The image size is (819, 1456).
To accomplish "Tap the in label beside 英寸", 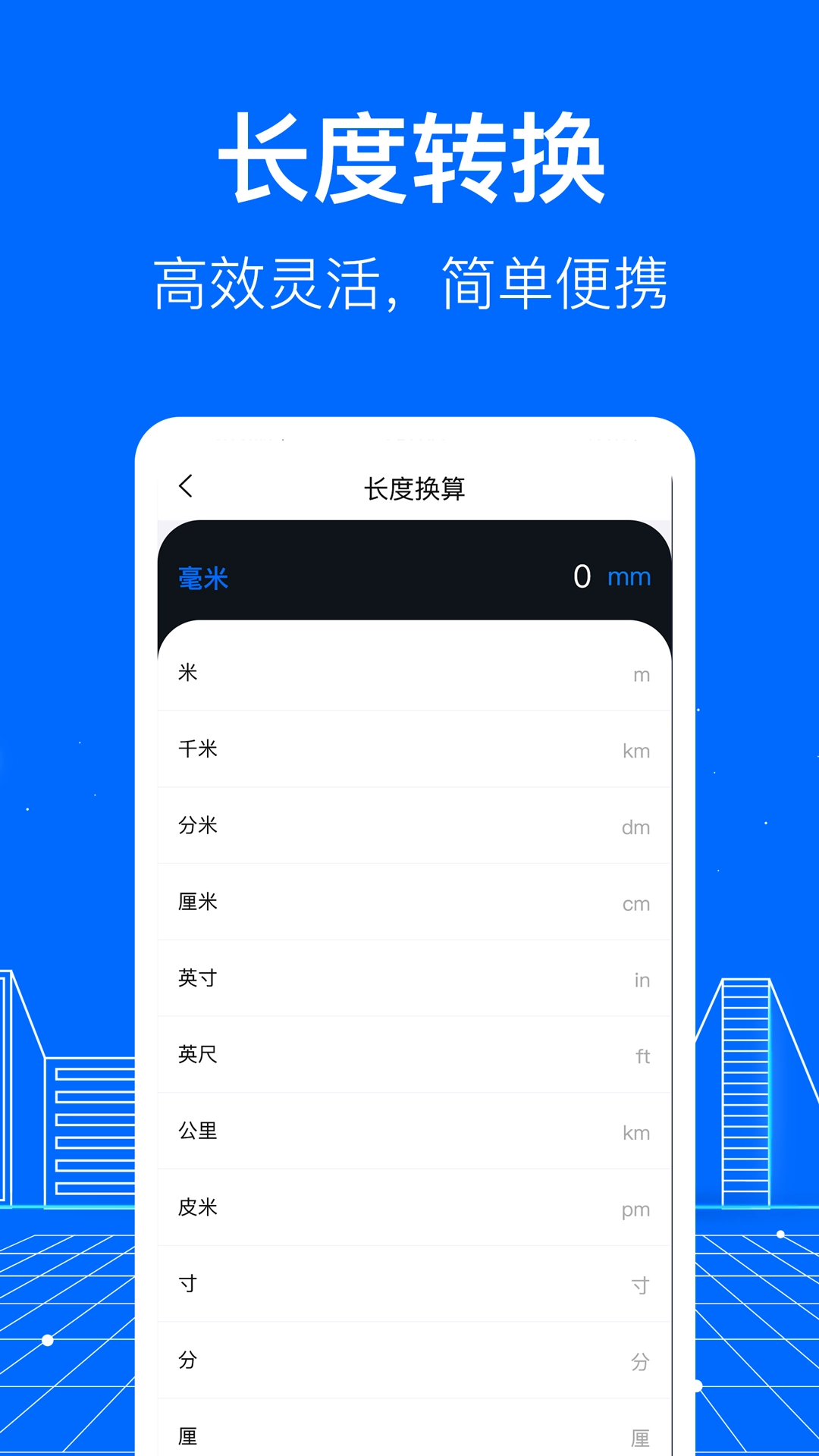I will tap(642, 980).
